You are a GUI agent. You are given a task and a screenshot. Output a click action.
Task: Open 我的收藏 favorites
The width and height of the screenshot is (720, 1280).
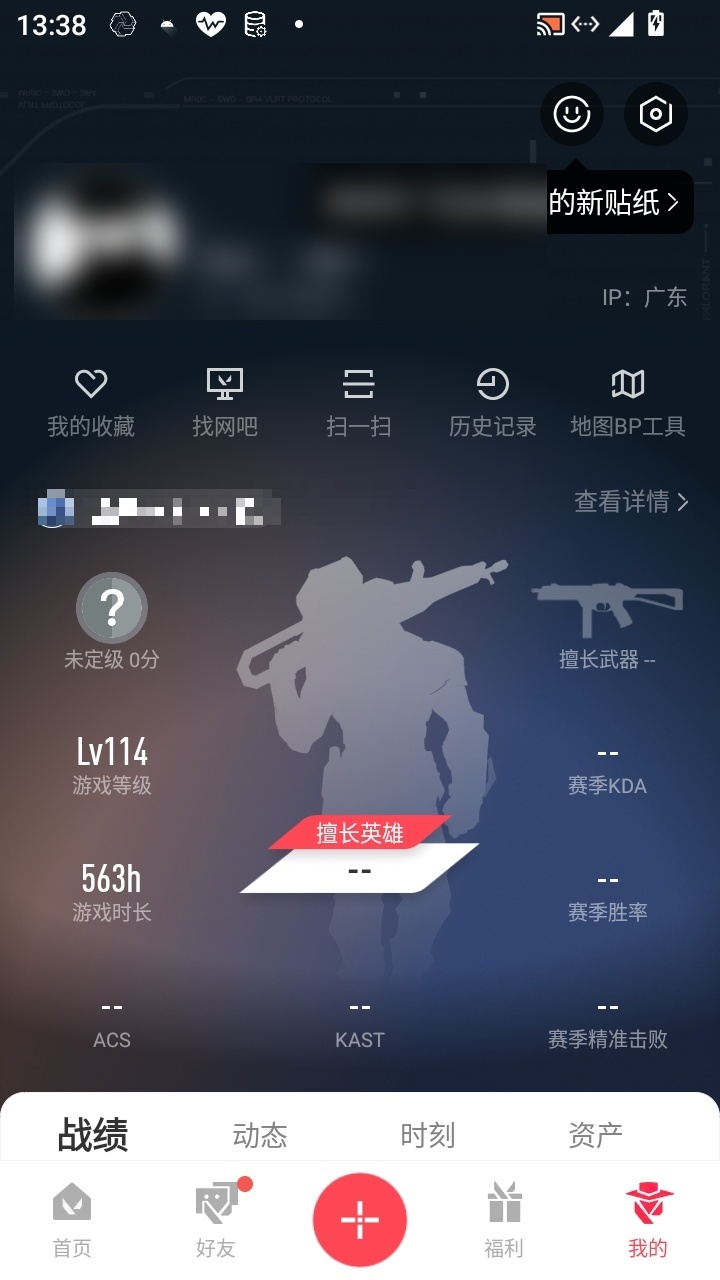point(91,403)
